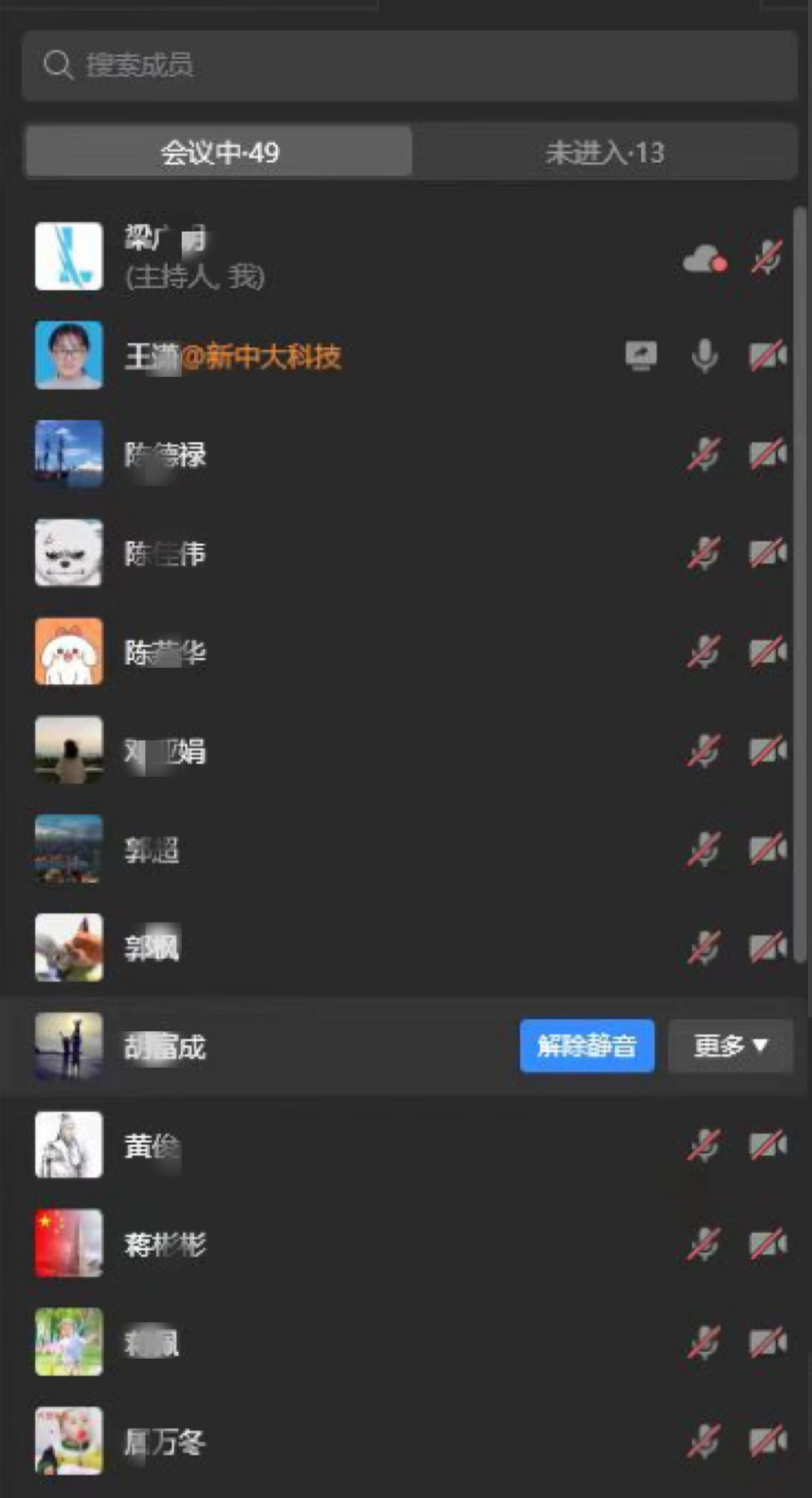Tap the cloud recording icon on the host row
The image size is (812, 1498).
[x=704, y=259]
